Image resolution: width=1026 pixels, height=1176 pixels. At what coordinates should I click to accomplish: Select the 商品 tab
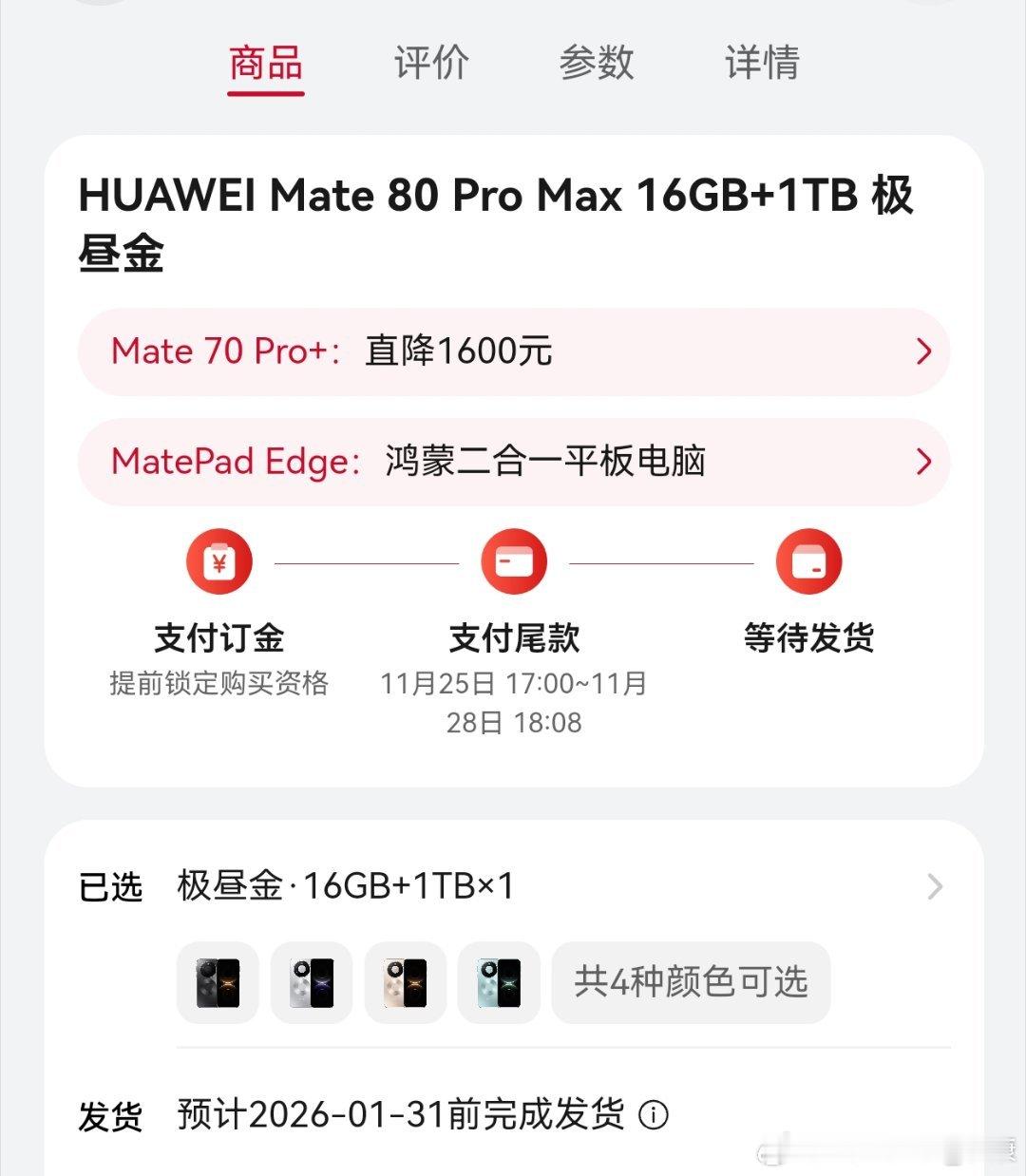[x=265, y=64]
